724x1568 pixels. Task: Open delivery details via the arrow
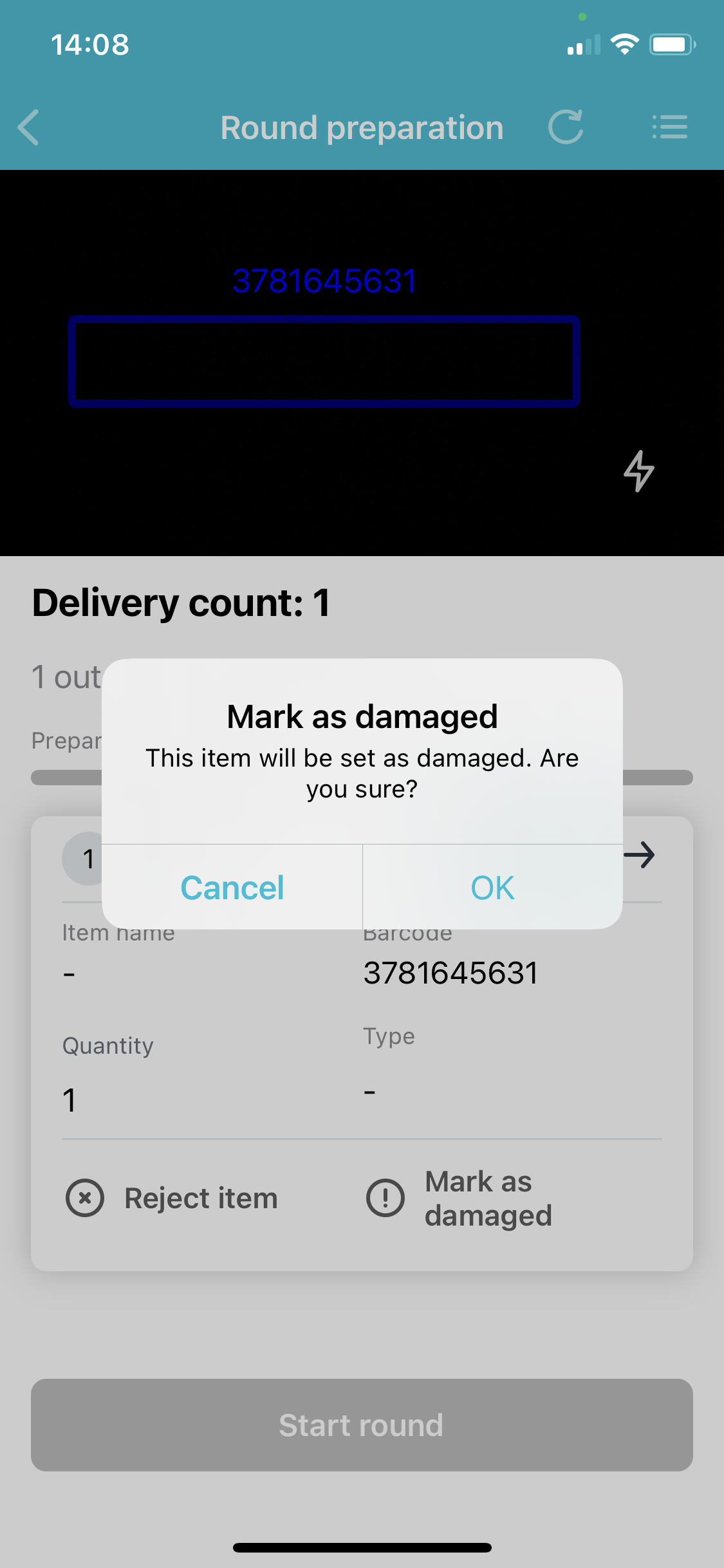[640, 855]
